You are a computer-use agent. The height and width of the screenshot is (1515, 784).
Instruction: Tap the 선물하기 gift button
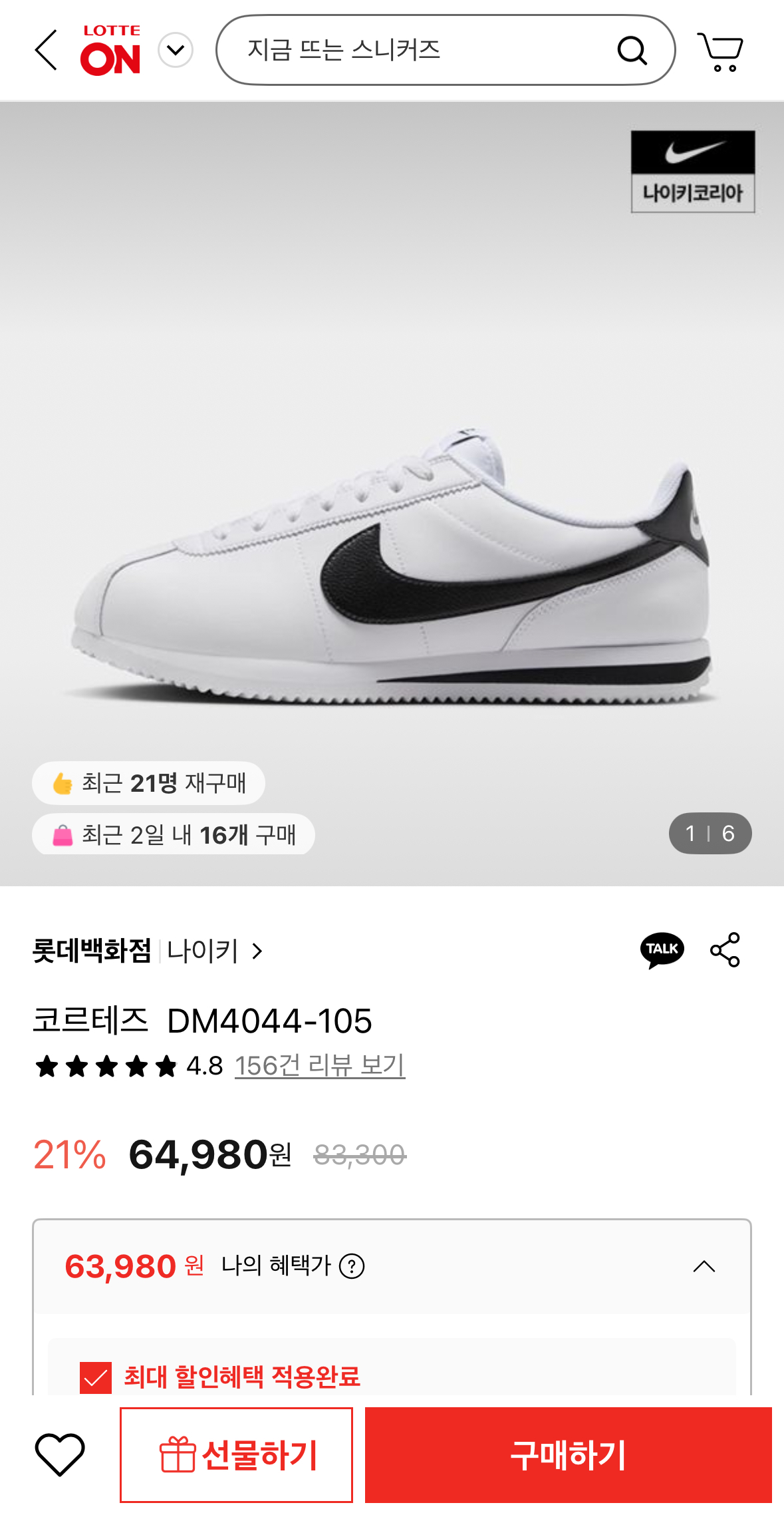[x=236, y=1454]
